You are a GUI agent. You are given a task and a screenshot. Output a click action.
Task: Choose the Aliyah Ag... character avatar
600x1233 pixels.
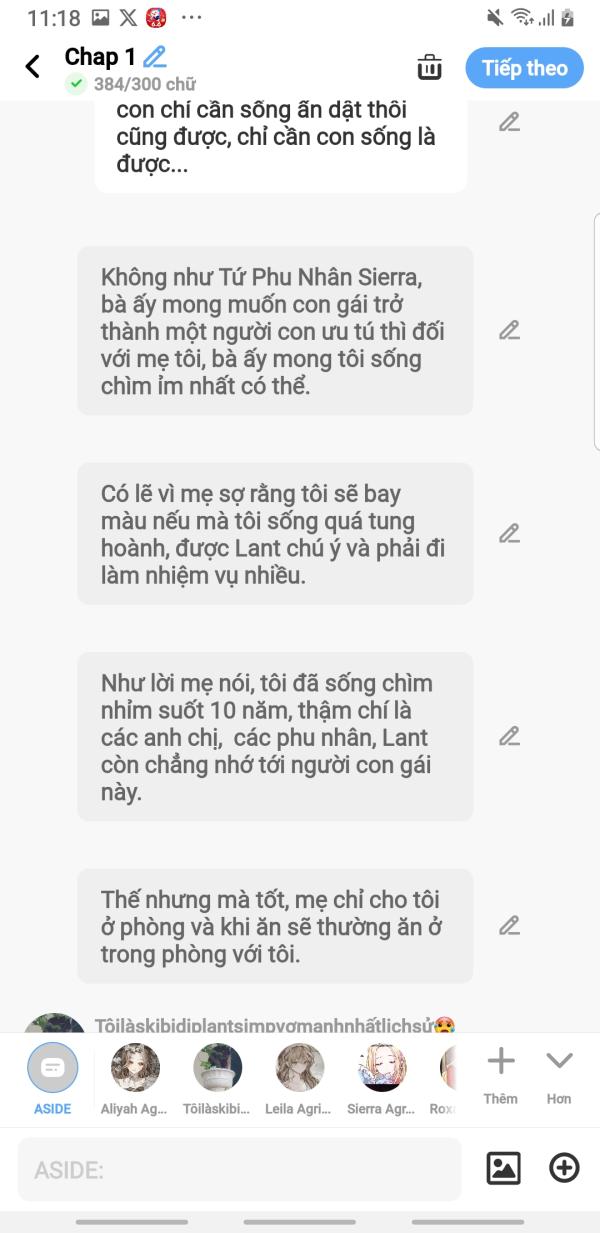(x=135, y=1068)
